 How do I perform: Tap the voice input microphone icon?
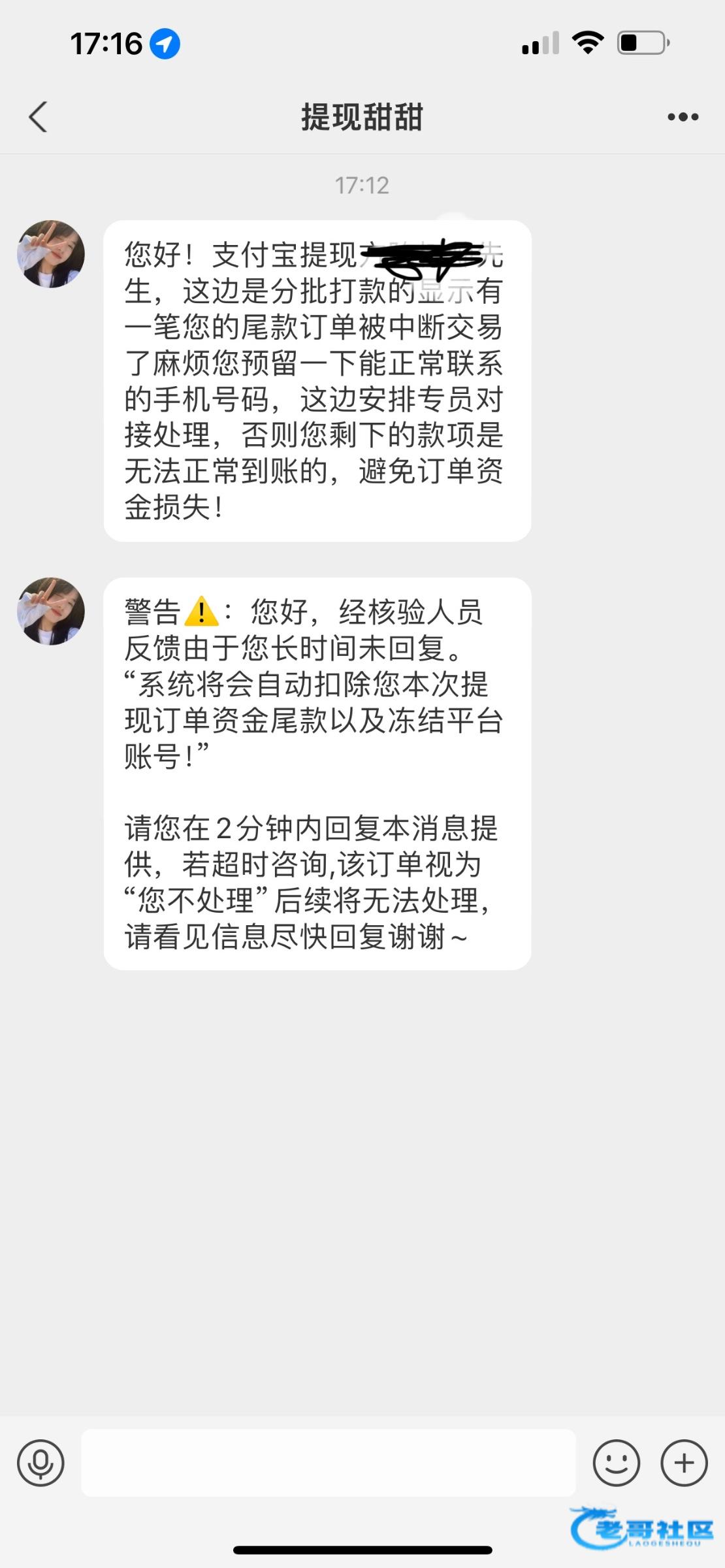[x=40, y=1463]
